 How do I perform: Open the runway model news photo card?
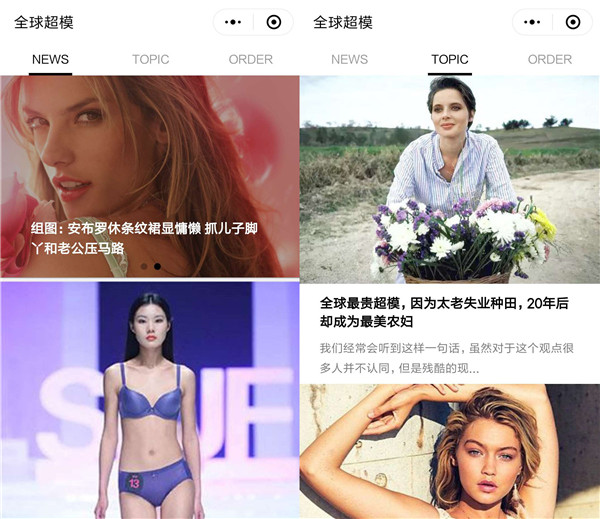pos(150,400)
